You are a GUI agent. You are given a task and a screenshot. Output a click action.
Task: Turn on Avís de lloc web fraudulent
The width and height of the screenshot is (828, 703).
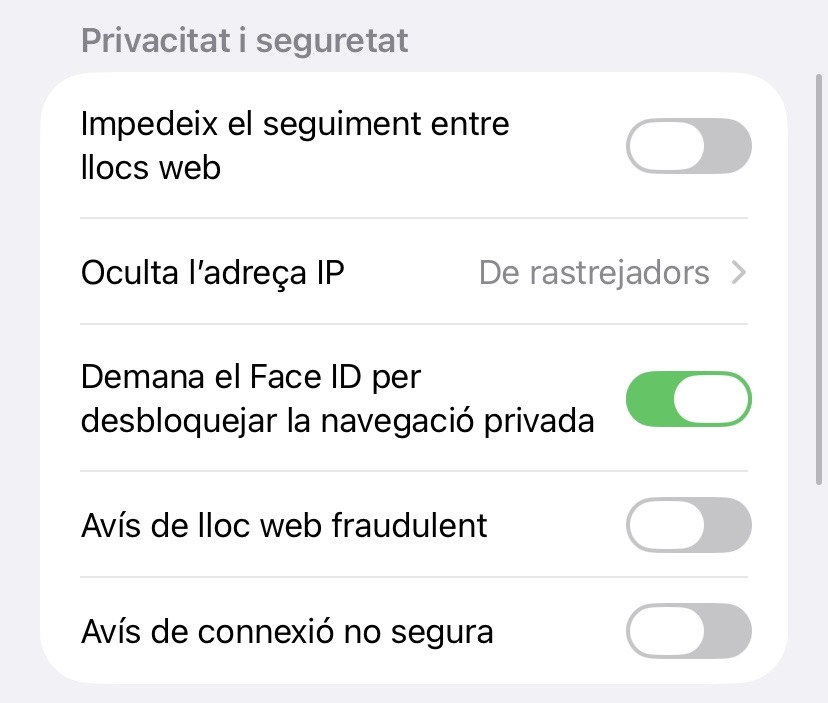[x=688, y=525]
